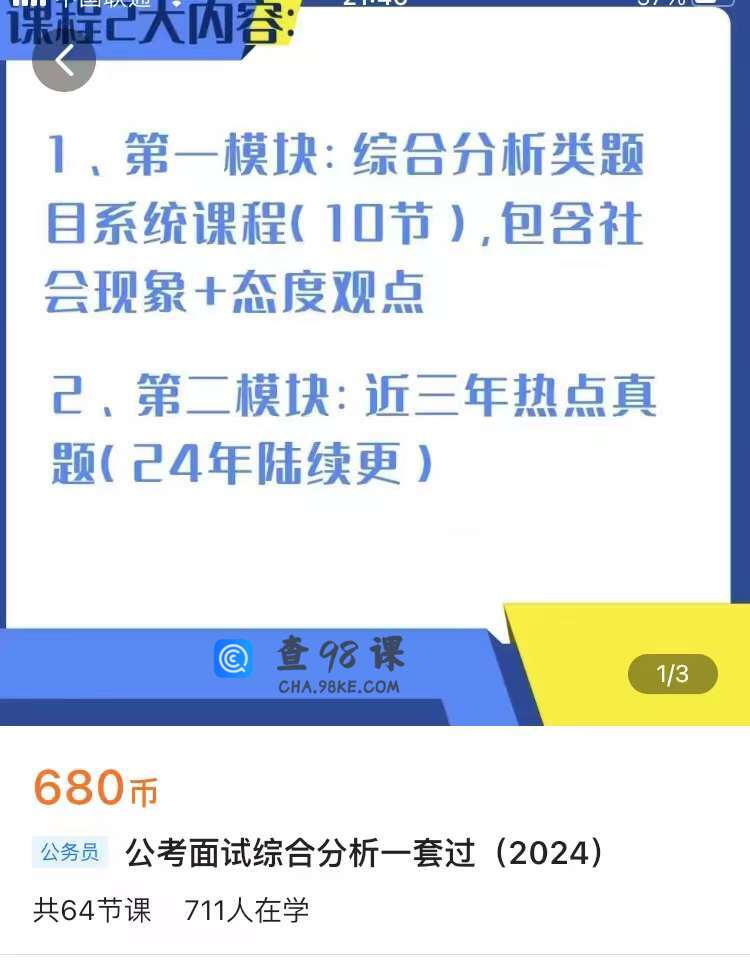The image size is (750, 963).
Task: Tap the 公务员 category tag
Action: click(70, 853)
